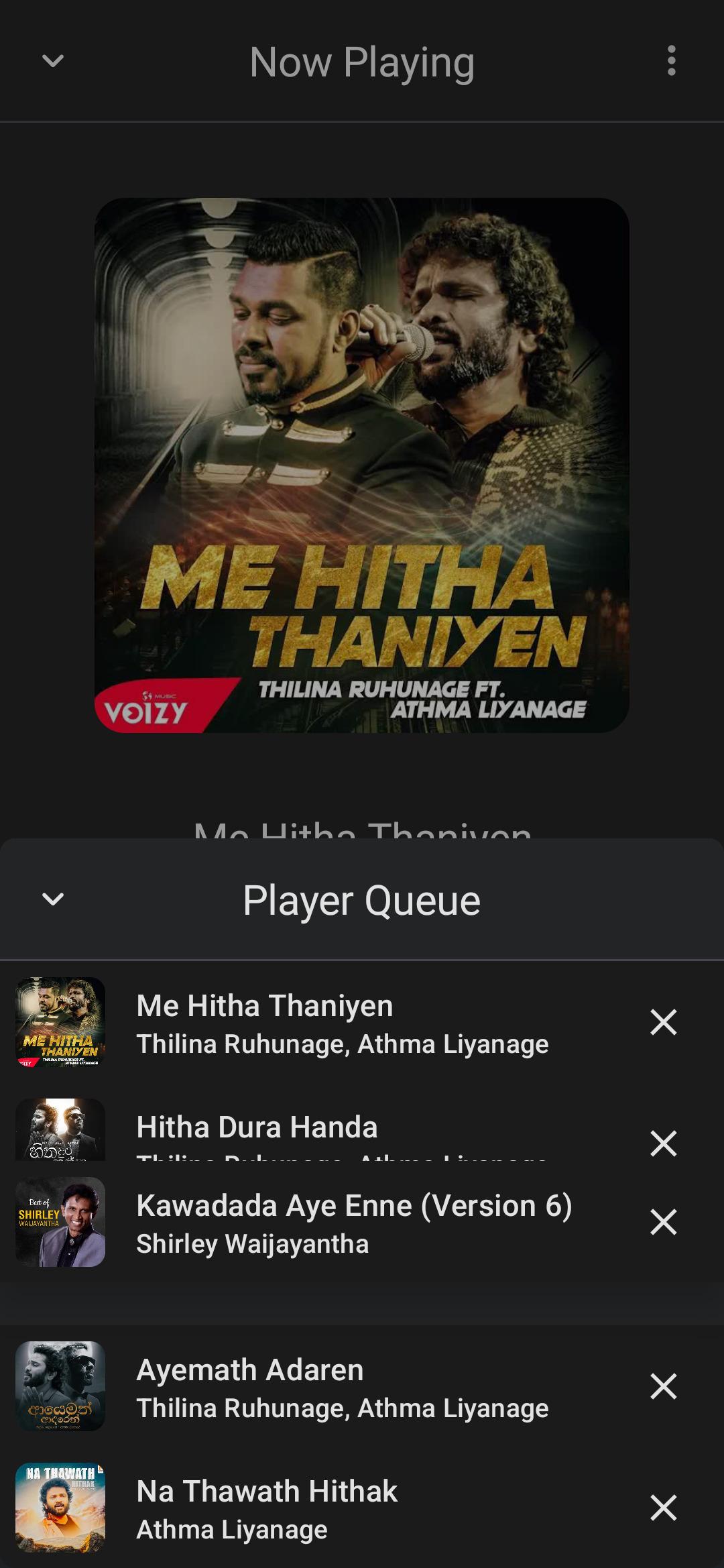Viewport: 724px width, 1568px height.
Task: Remove Ayemath Adaren from the queue
Action: pos(663,1386)
